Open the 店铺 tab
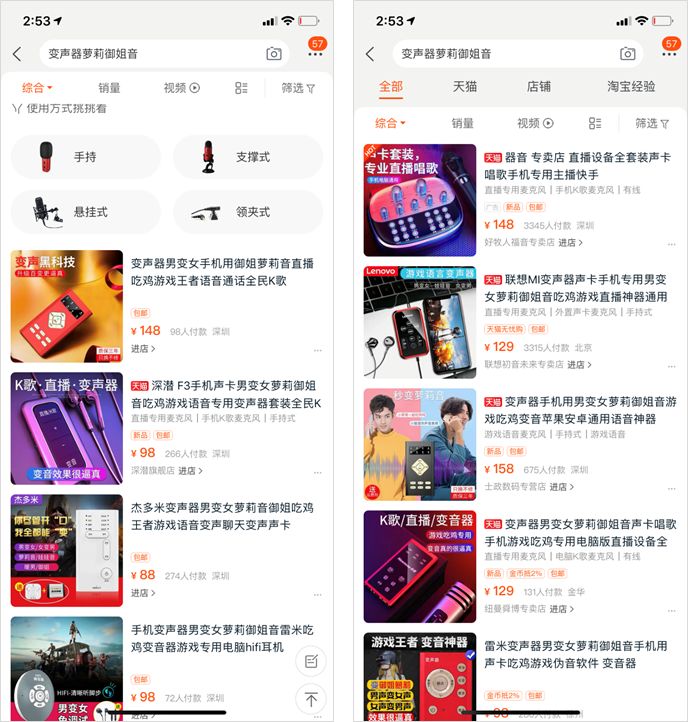Screen dimensions: 688x722 (x=539, y=86)
